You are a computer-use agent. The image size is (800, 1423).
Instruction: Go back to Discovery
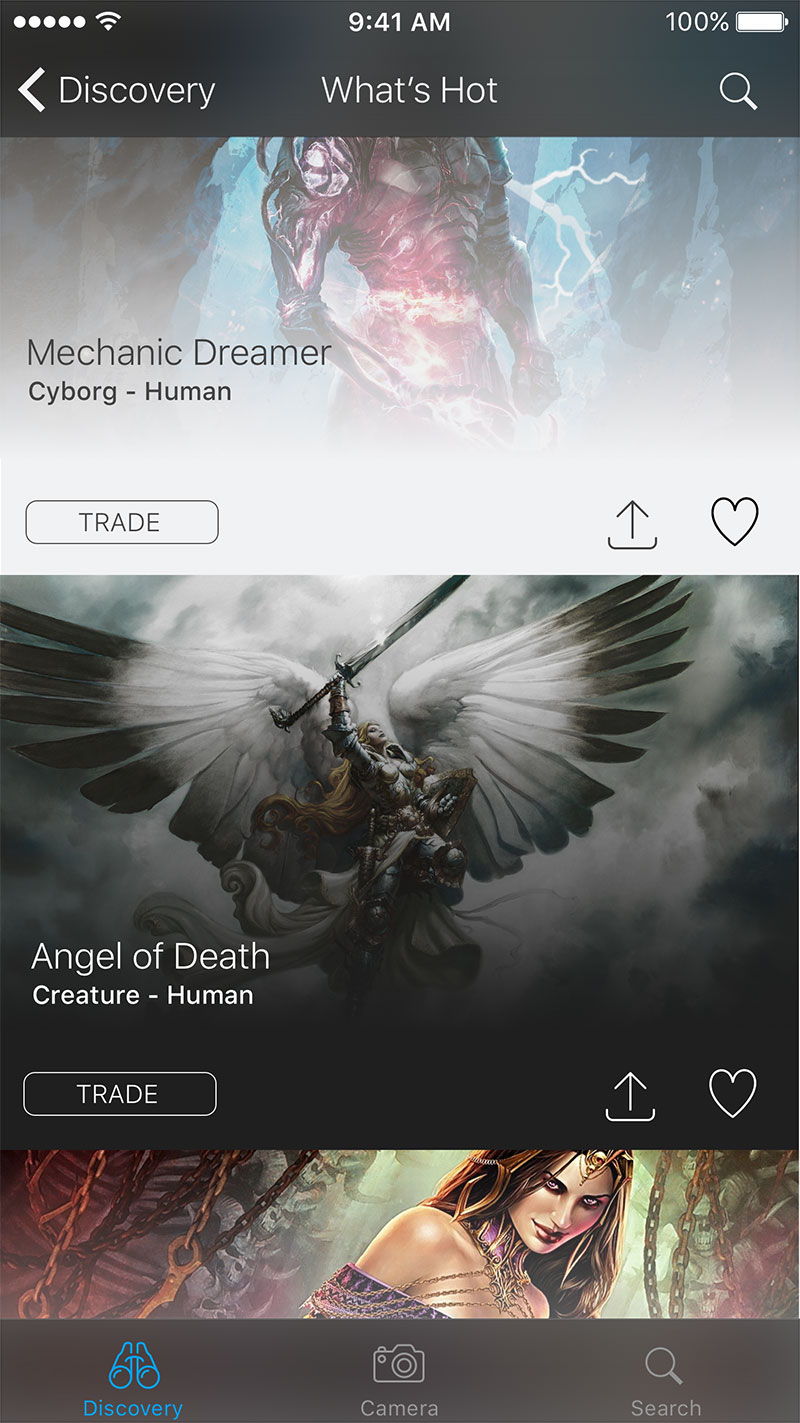pyautogui.click(x=116, y=91)
